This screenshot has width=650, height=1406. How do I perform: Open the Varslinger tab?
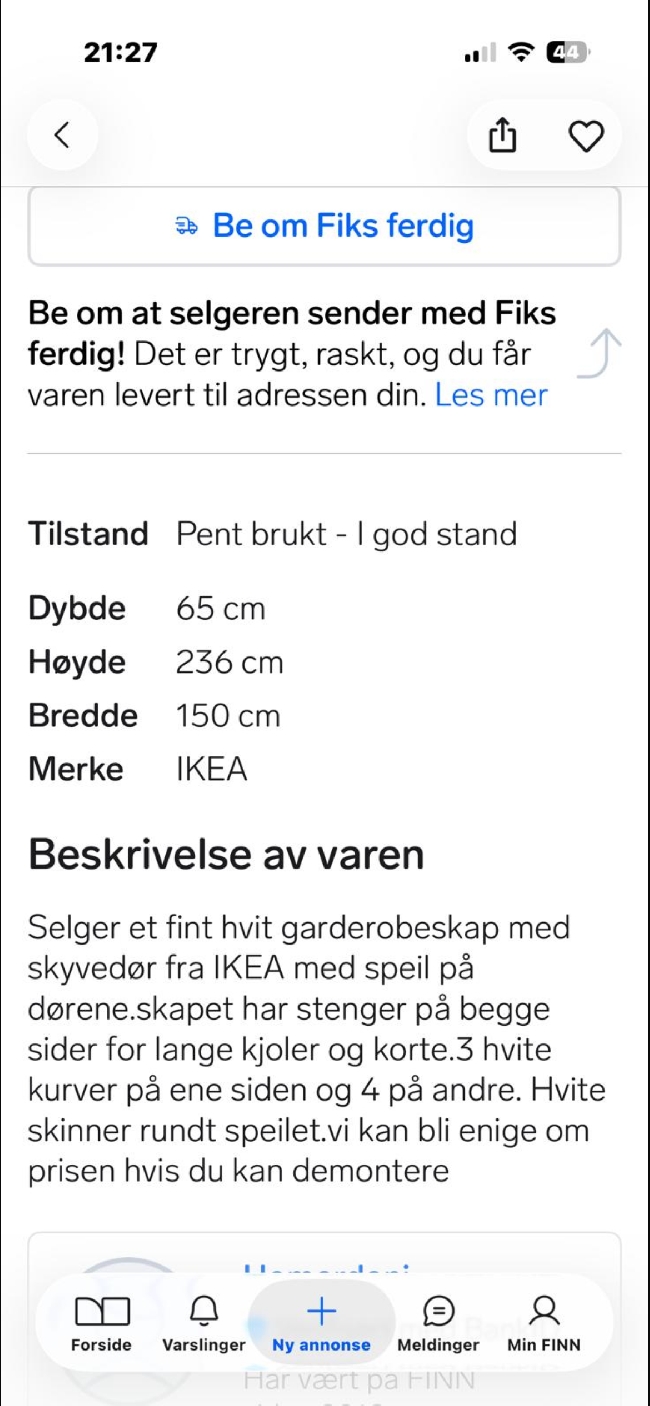[x=204, y=1323]
